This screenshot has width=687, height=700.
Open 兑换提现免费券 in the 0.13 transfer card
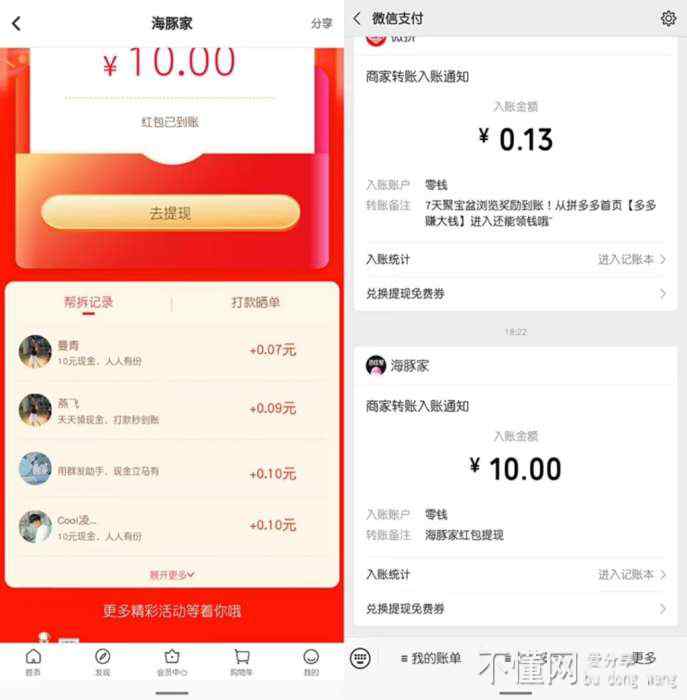pos(515,293)
